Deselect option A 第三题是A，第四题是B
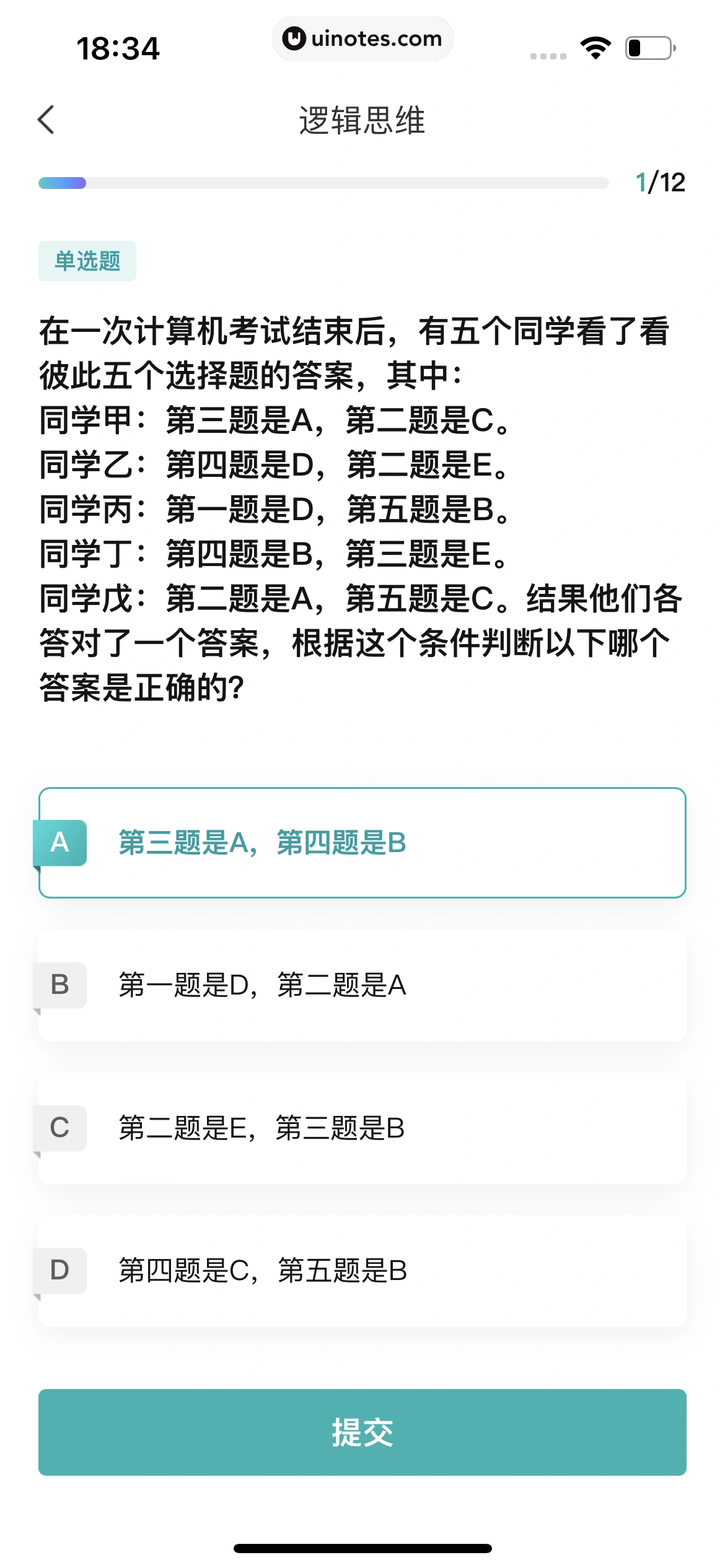The width and height of the screenshot is (725, 1568). [x=362, y=843]
